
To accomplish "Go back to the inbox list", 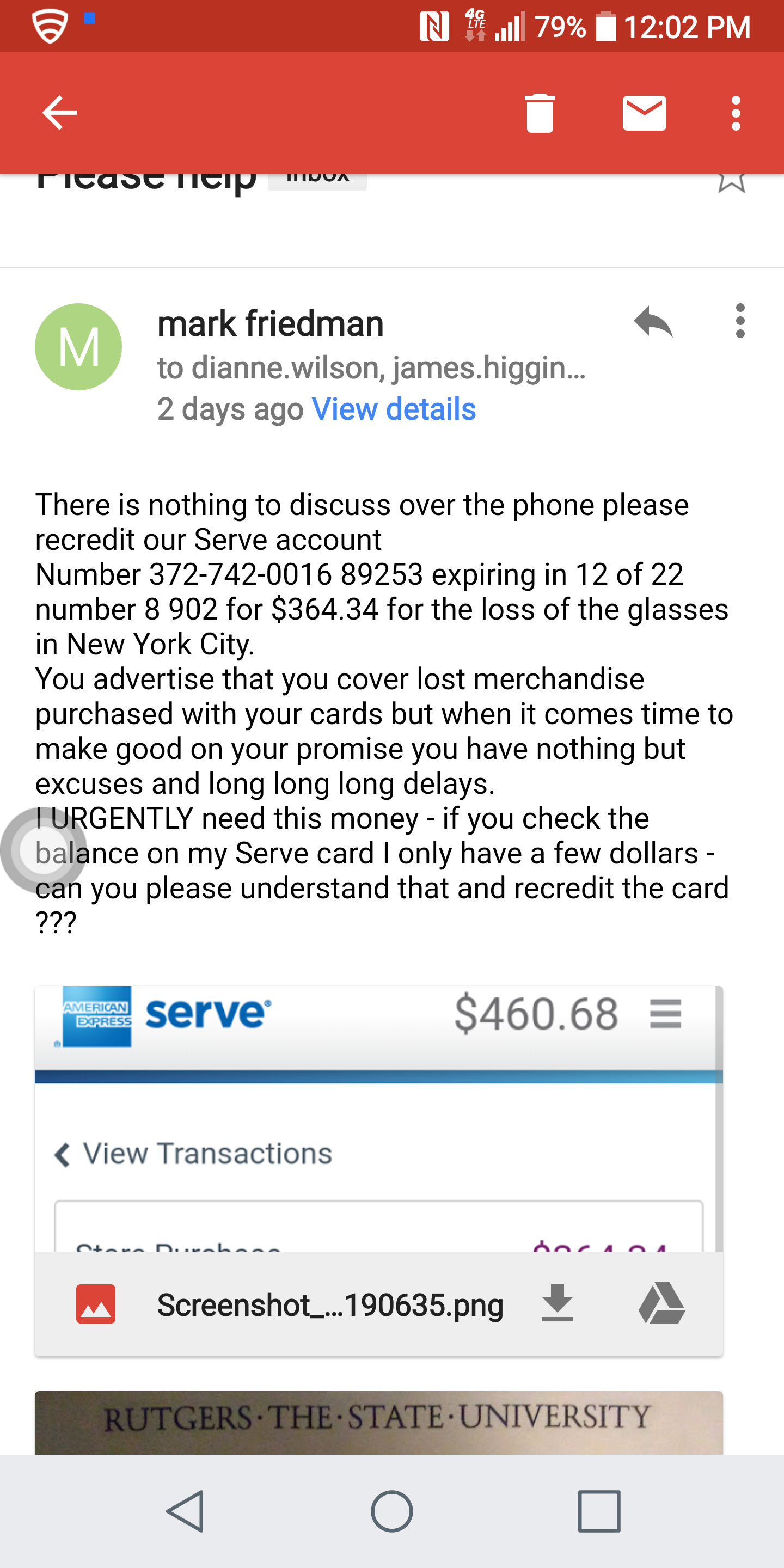I will [x=59, y=113].
